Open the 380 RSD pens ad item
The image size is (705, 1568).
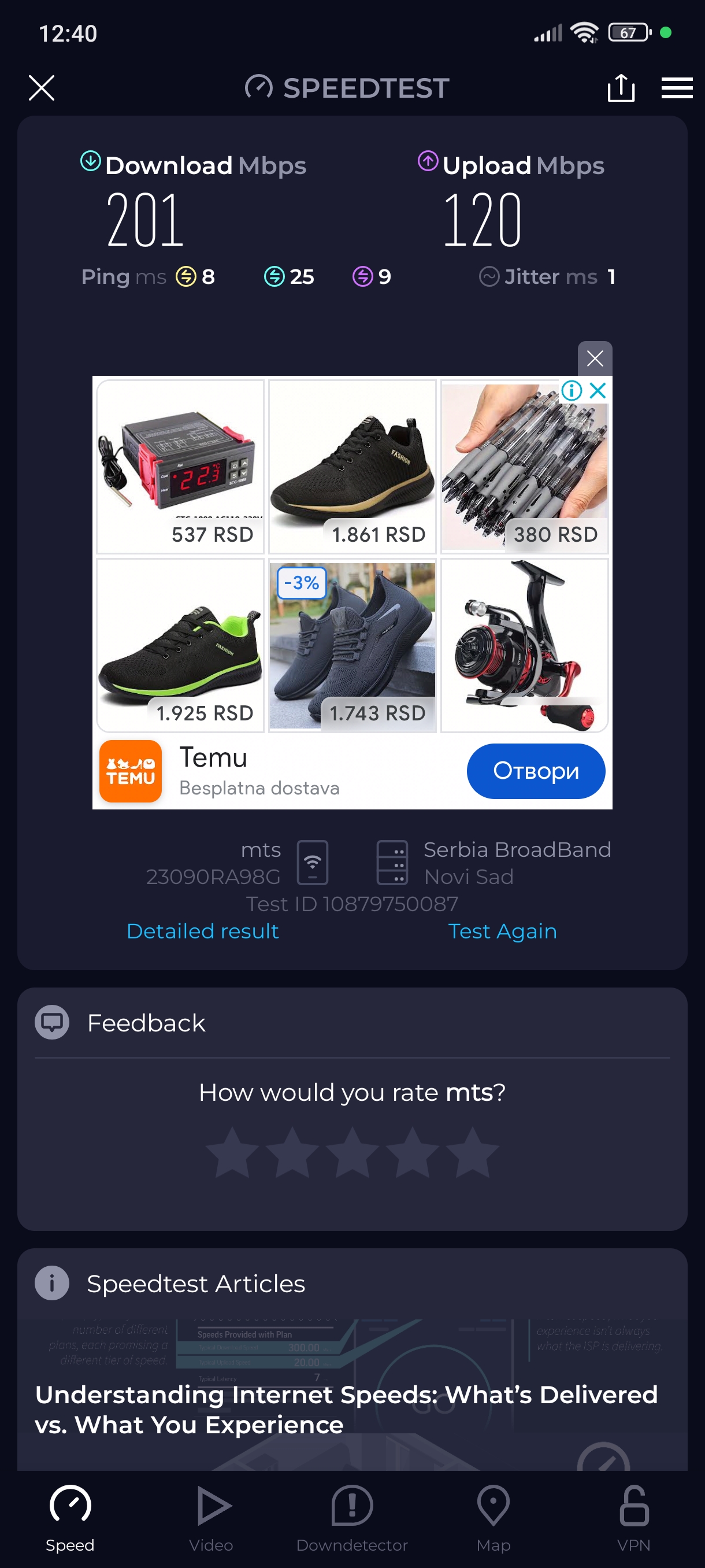[x=524, y=466]
